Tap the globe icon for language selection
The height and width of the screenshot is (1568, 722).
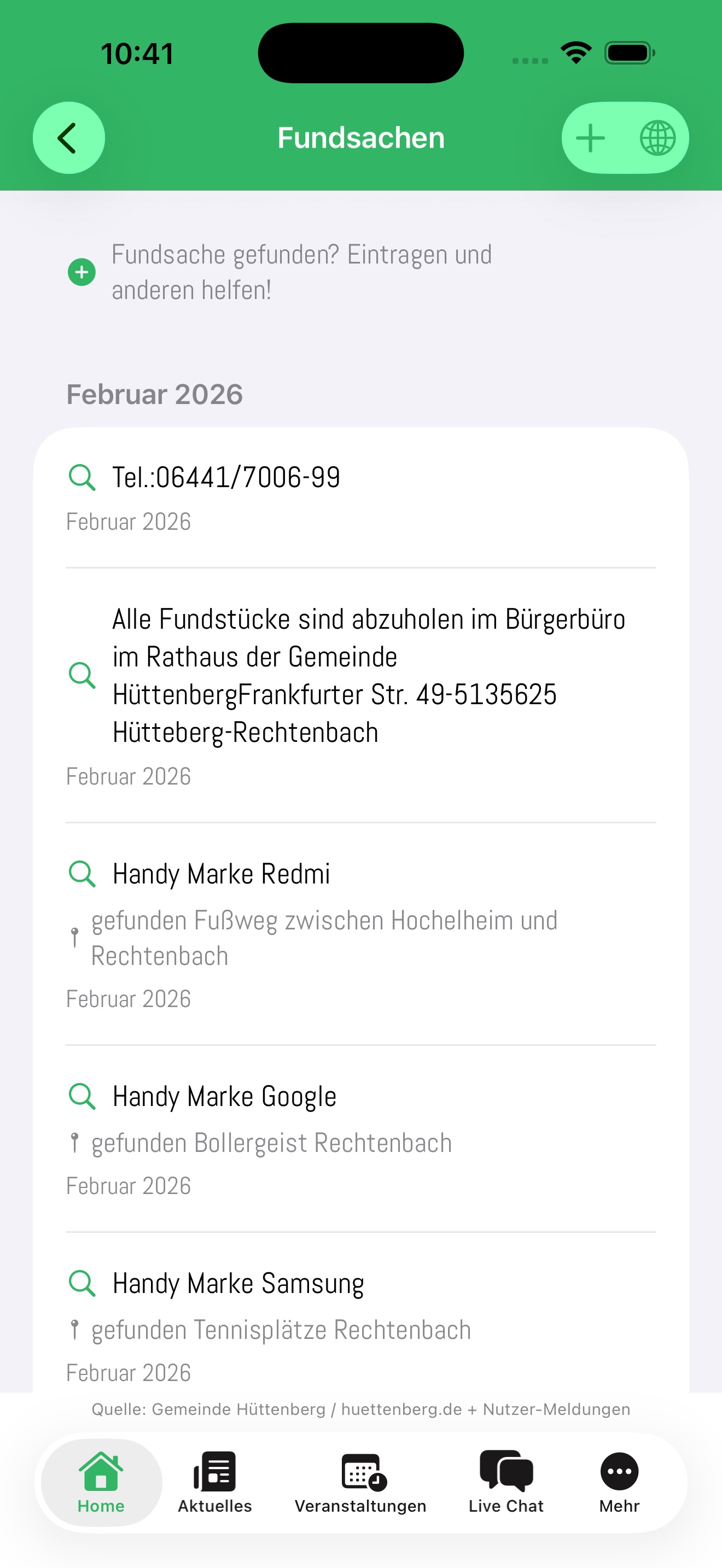657,138
